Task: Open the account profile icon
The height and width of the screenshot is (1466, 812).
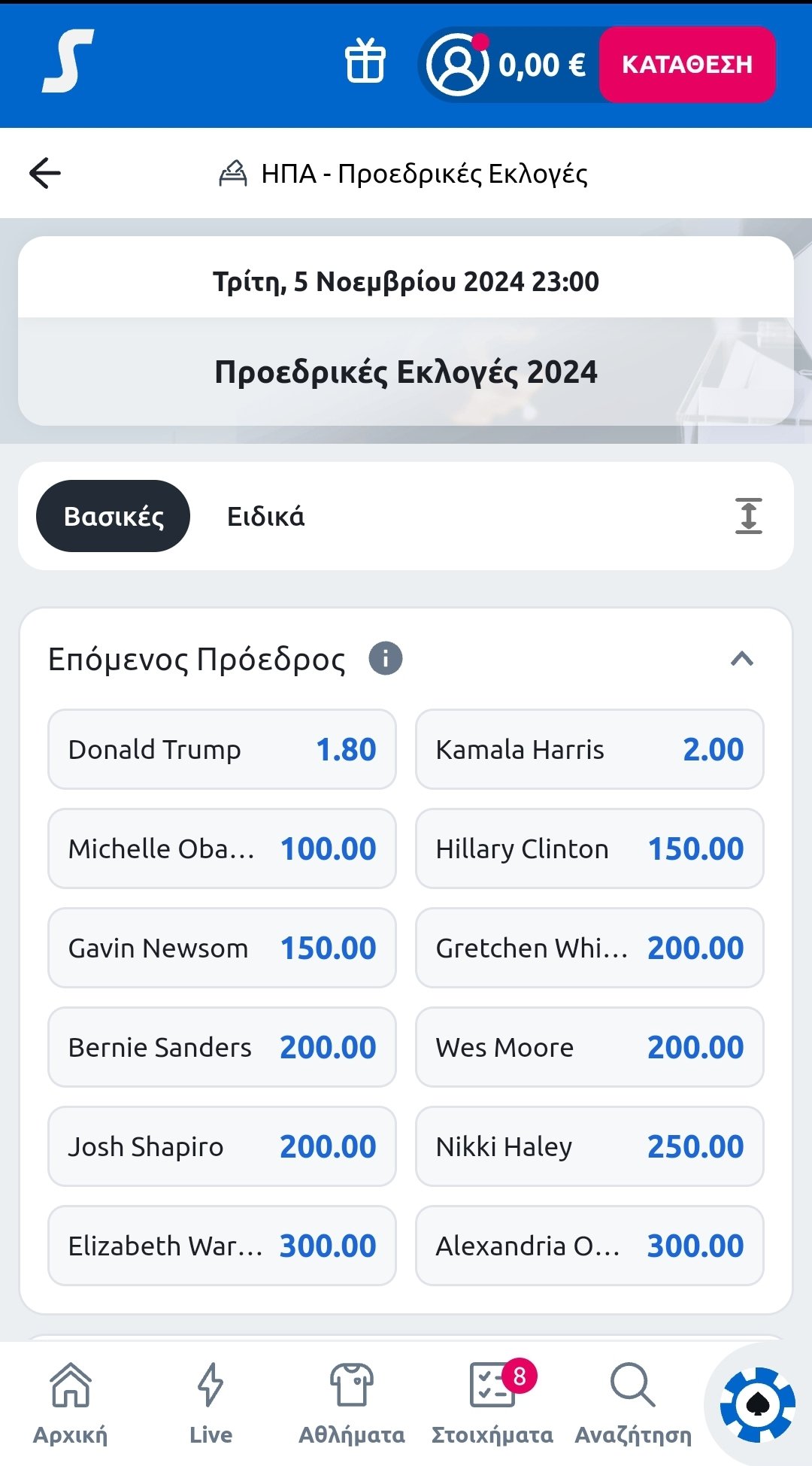Action: [456, 65]
